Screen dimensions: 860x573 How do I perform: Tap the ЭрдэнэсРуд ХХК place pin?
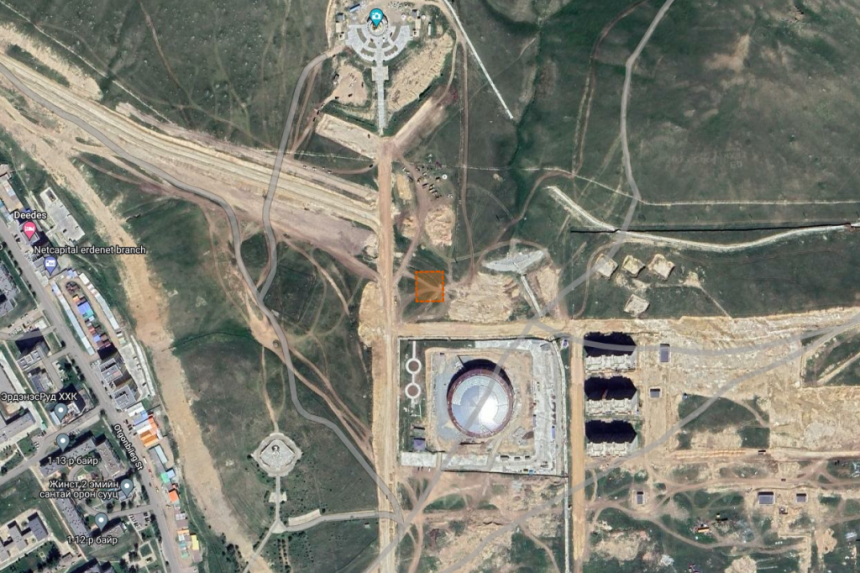pos(60,410)
